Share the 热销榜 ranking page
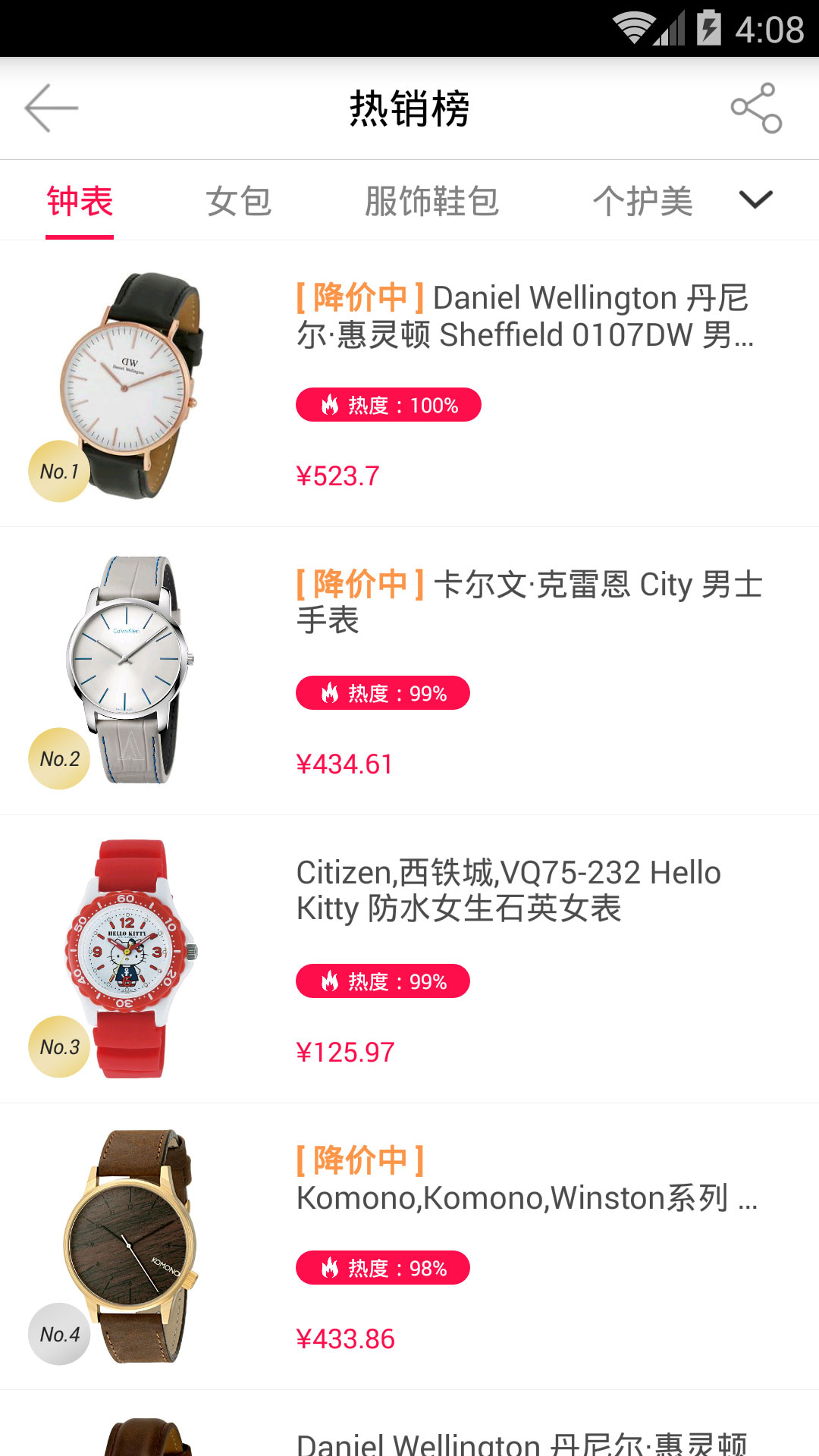This screenshot has height=1456, width=819. pos(756,108)
